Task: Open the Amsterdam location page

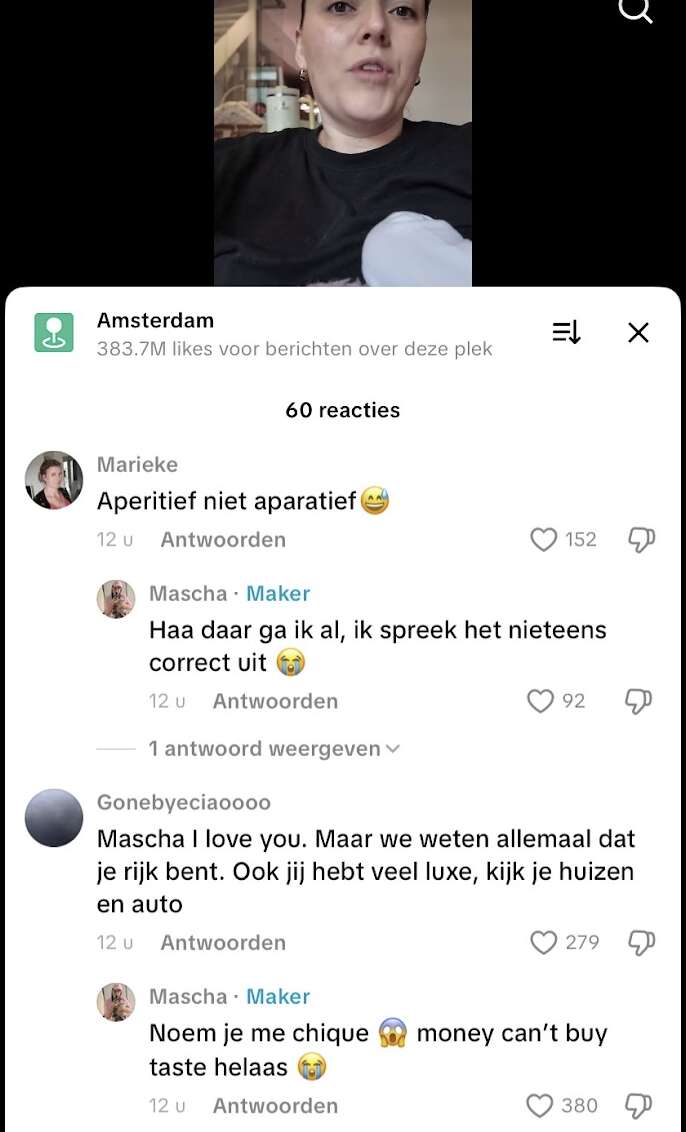Action: click(x=155, y=321)
